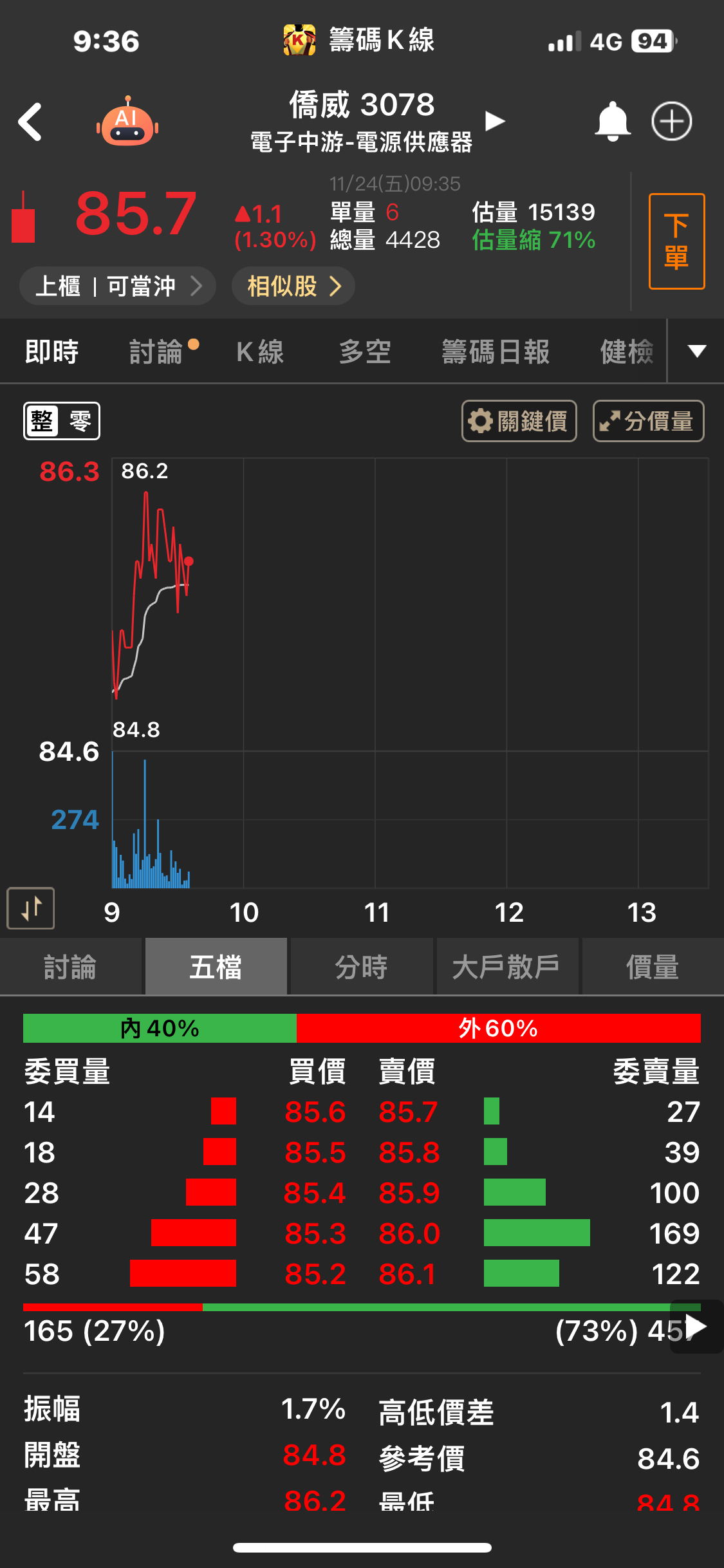Select the 價量 sub-tab
This screenshot has height=1568, width=724.
point(653,967)
